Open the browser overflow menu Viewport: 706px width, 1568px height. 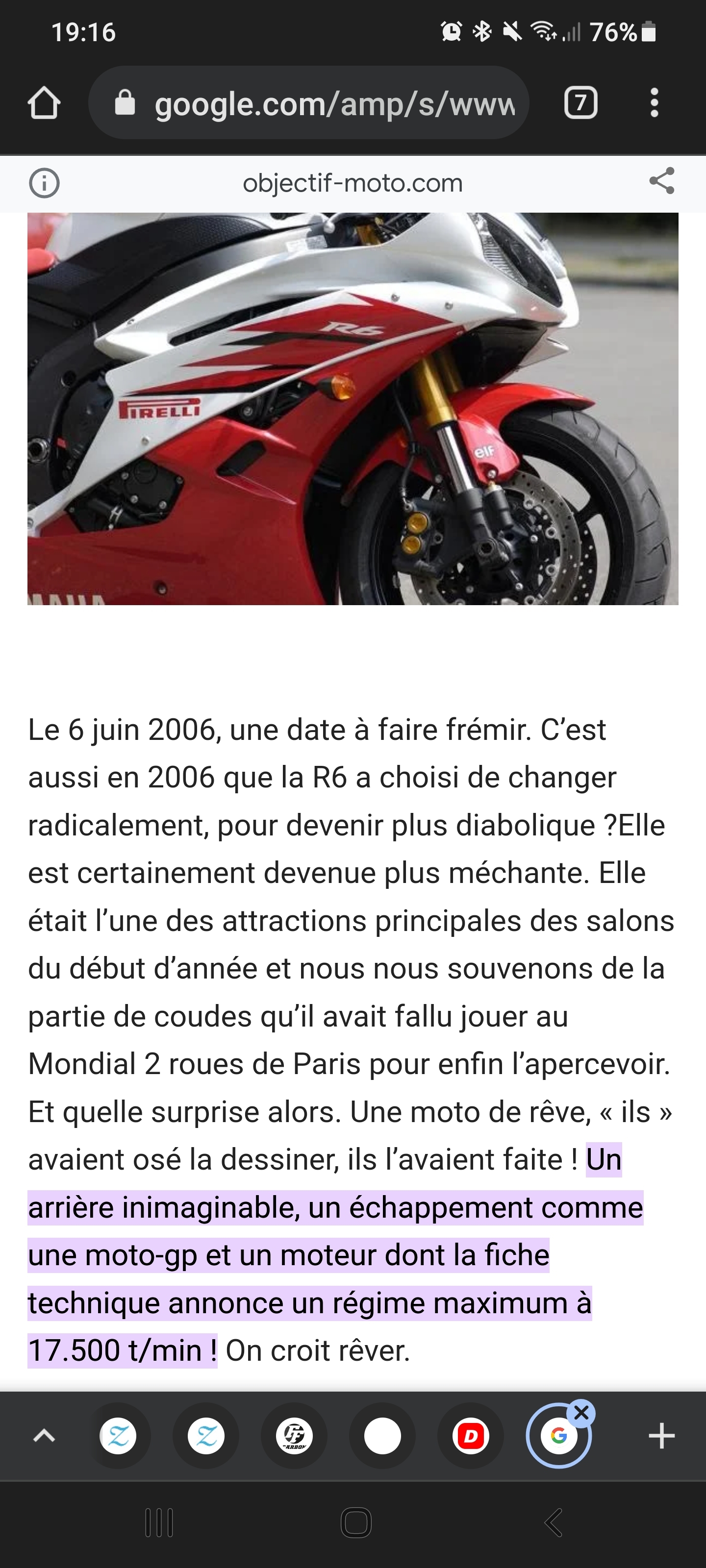click(654, 103)
